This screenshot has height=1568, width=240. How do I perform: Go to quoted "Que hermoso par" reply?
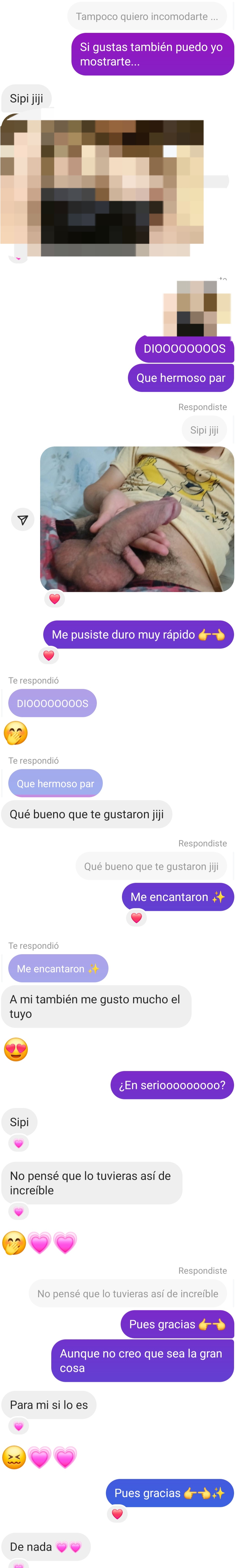click(x=55, y=783)
